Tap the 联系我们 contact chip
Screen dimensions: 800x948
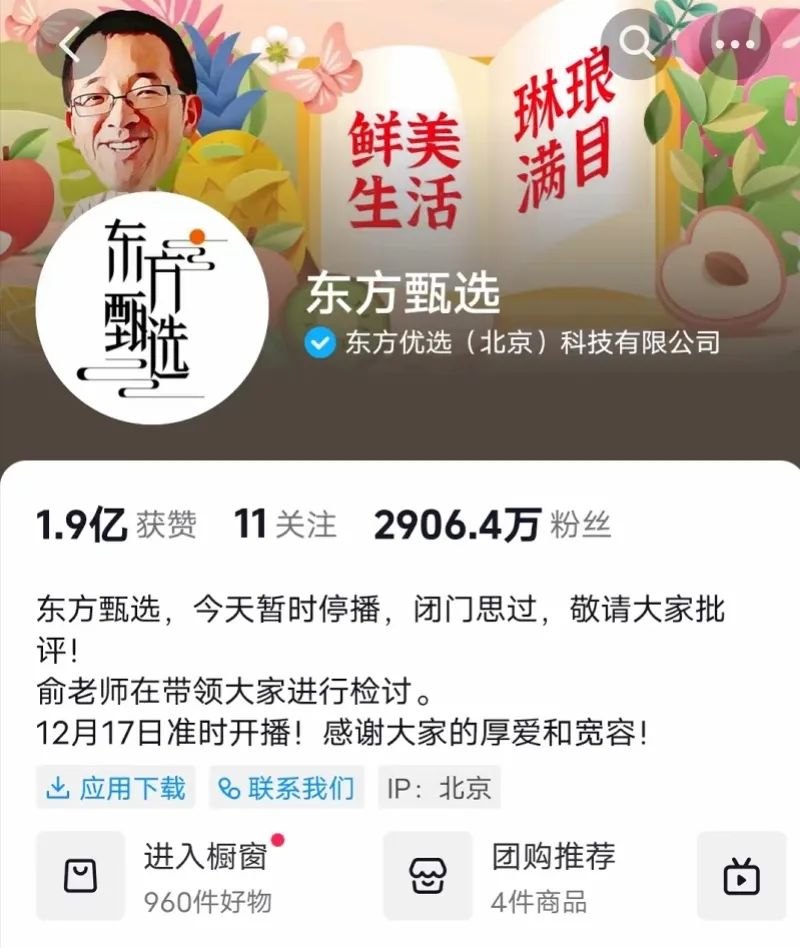coord(287,787)
